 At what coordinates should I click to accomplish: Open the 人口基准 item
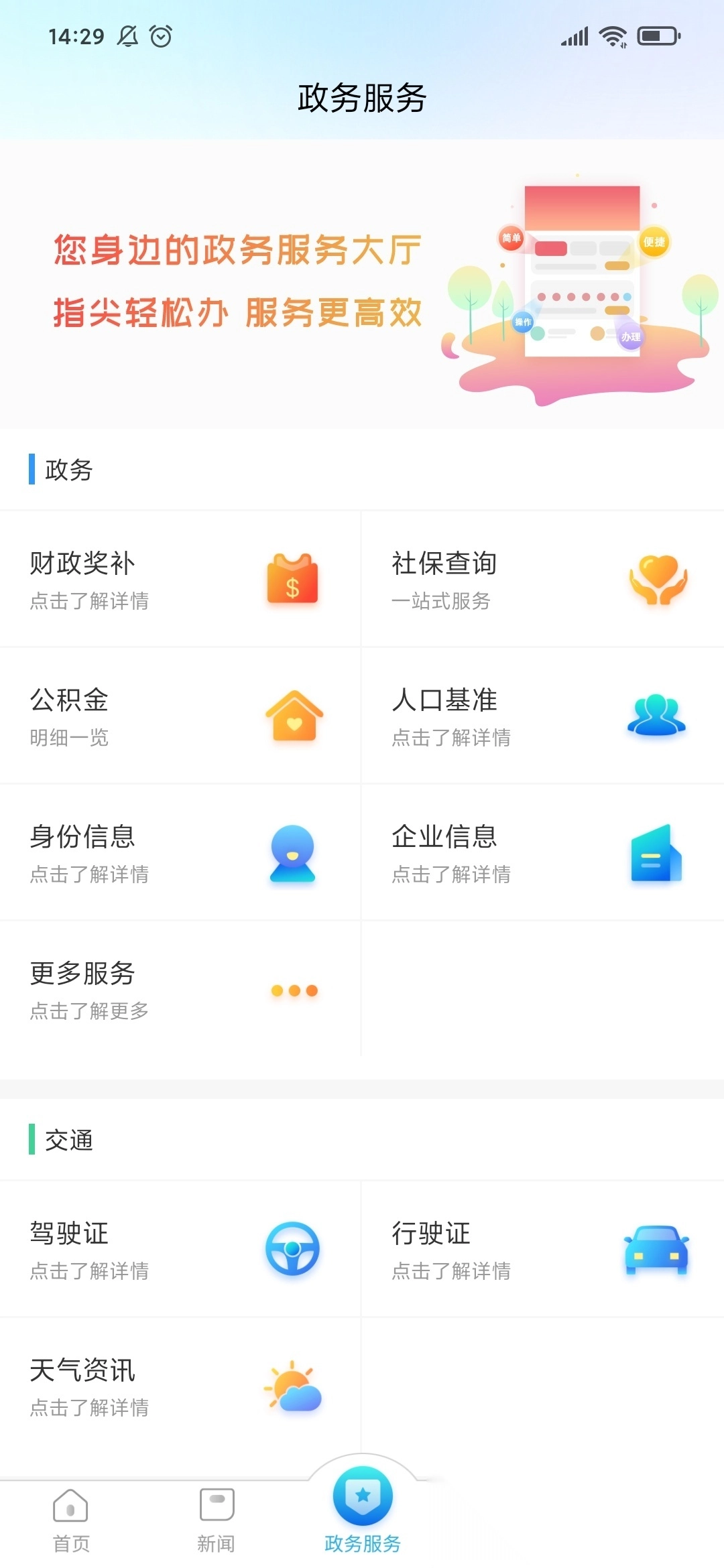click(x=542, y=716)
